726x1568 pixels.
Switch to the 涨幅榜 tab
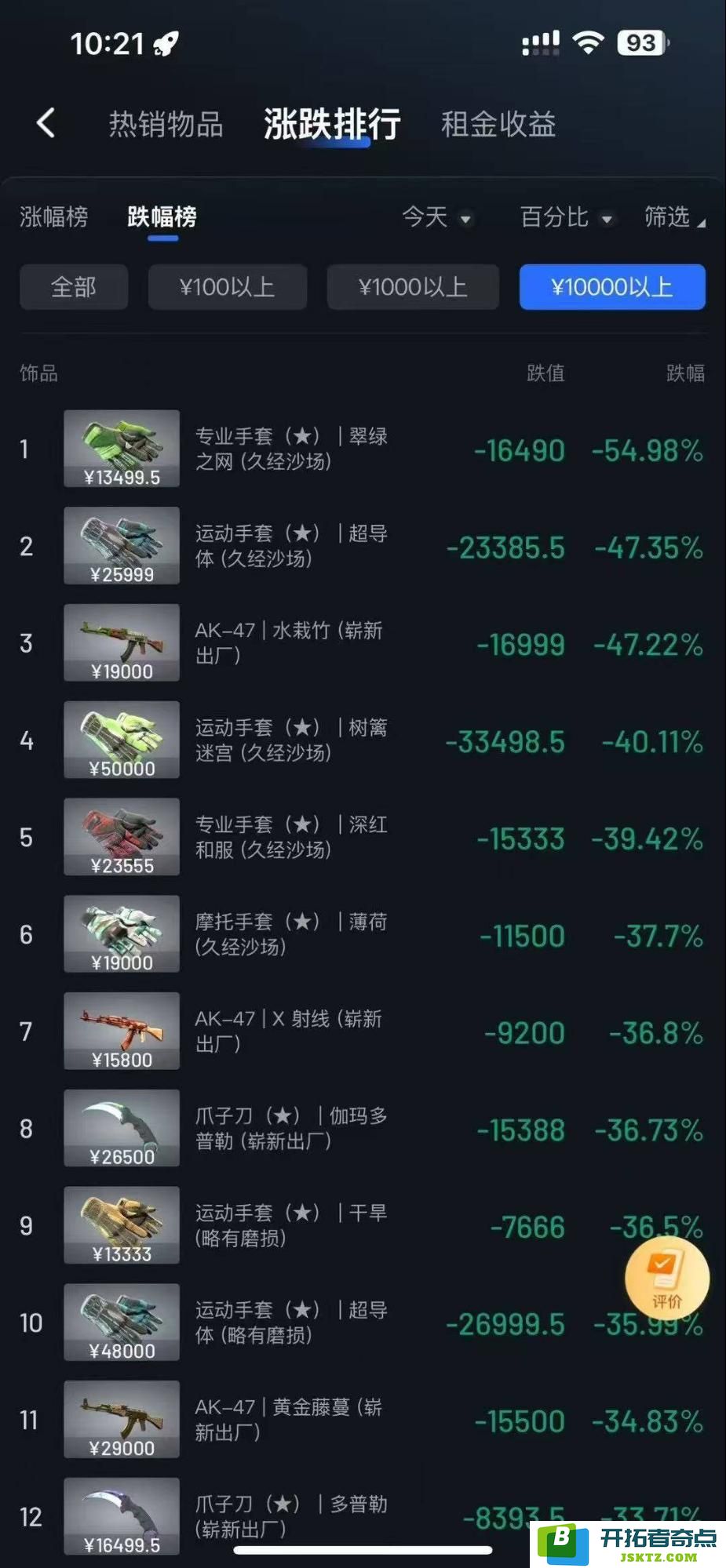[53, 216]
